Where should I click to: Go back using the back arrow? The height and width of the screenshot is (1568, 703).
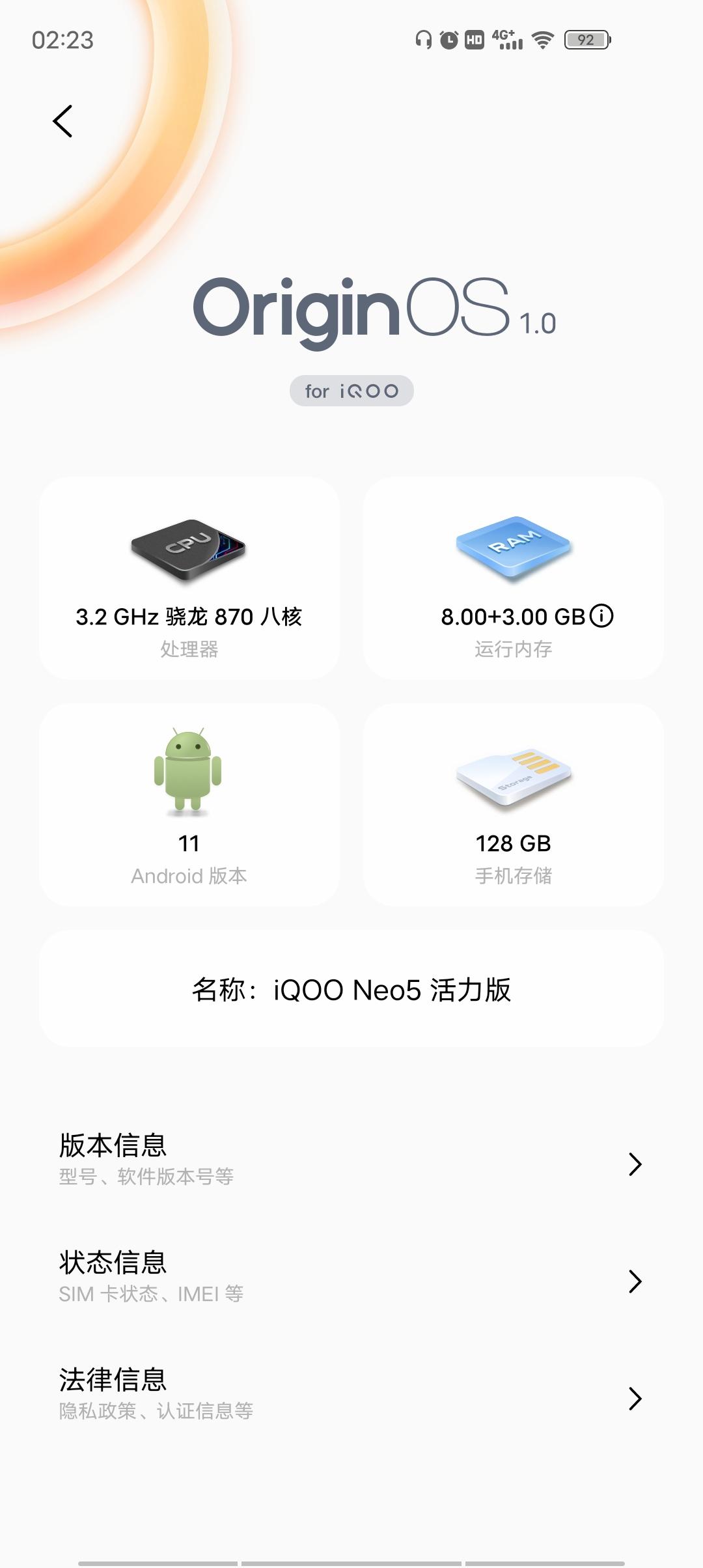(x=63, y=121)
